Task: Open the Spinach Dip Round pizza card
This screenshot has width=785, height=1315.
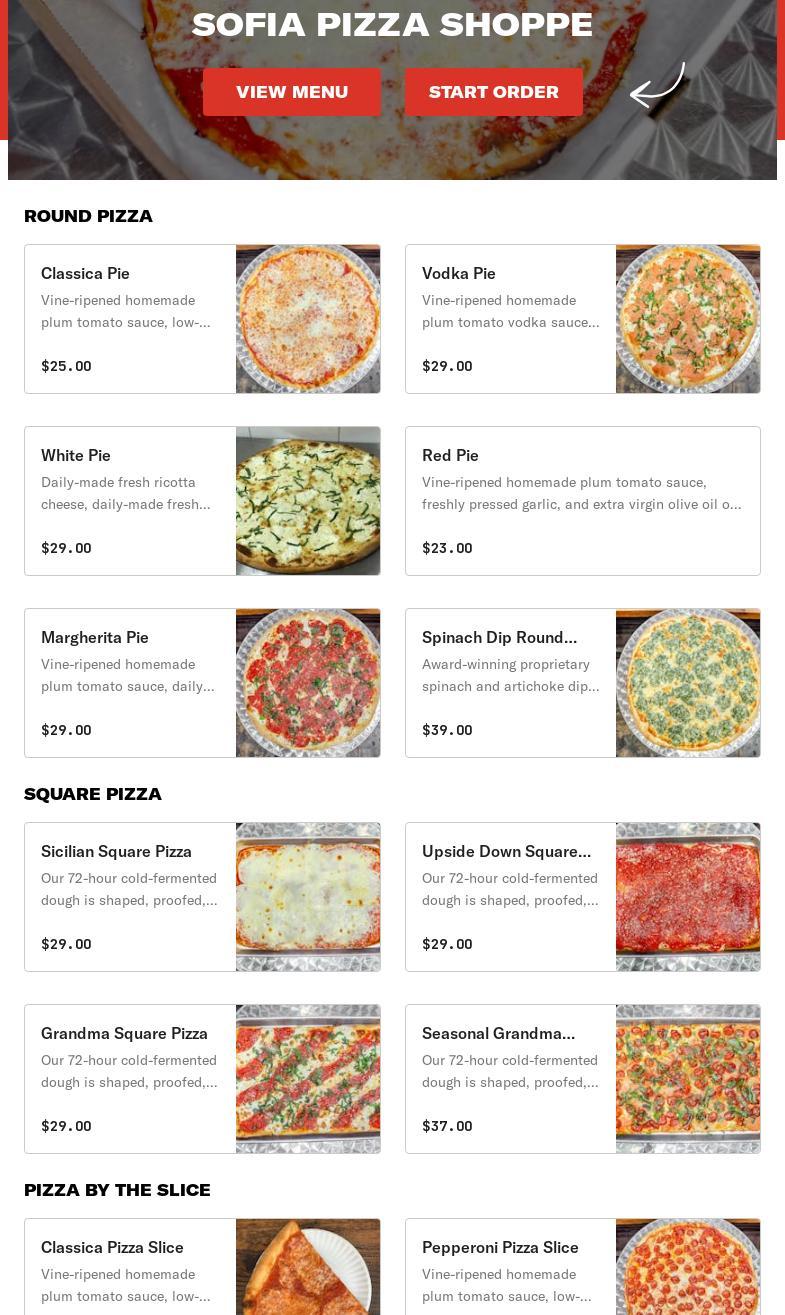Action: coord(583,683)
